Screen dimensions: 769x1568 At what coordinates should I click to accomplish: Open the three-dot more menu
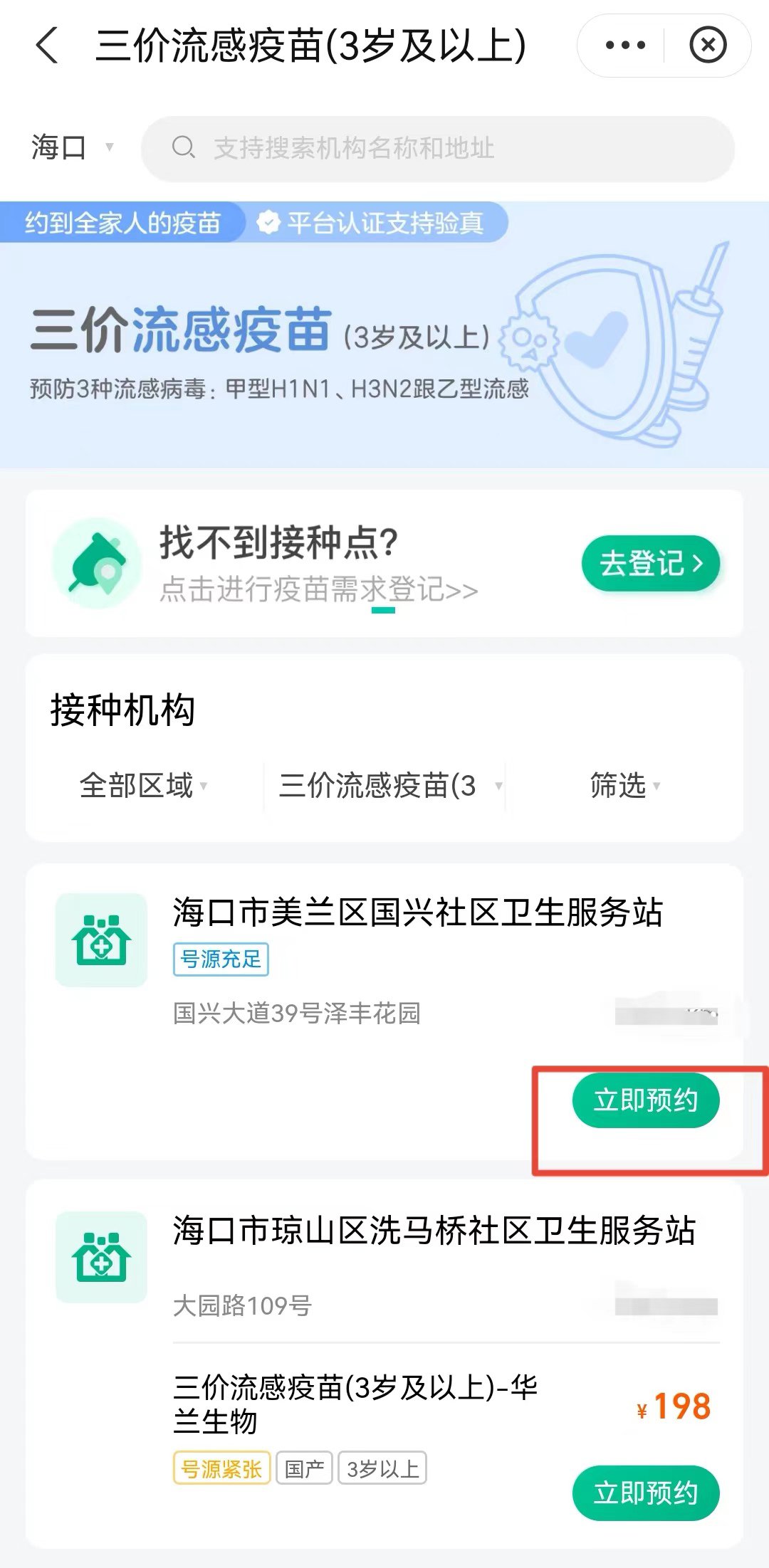pyautogui.click(x=624, y=46)
